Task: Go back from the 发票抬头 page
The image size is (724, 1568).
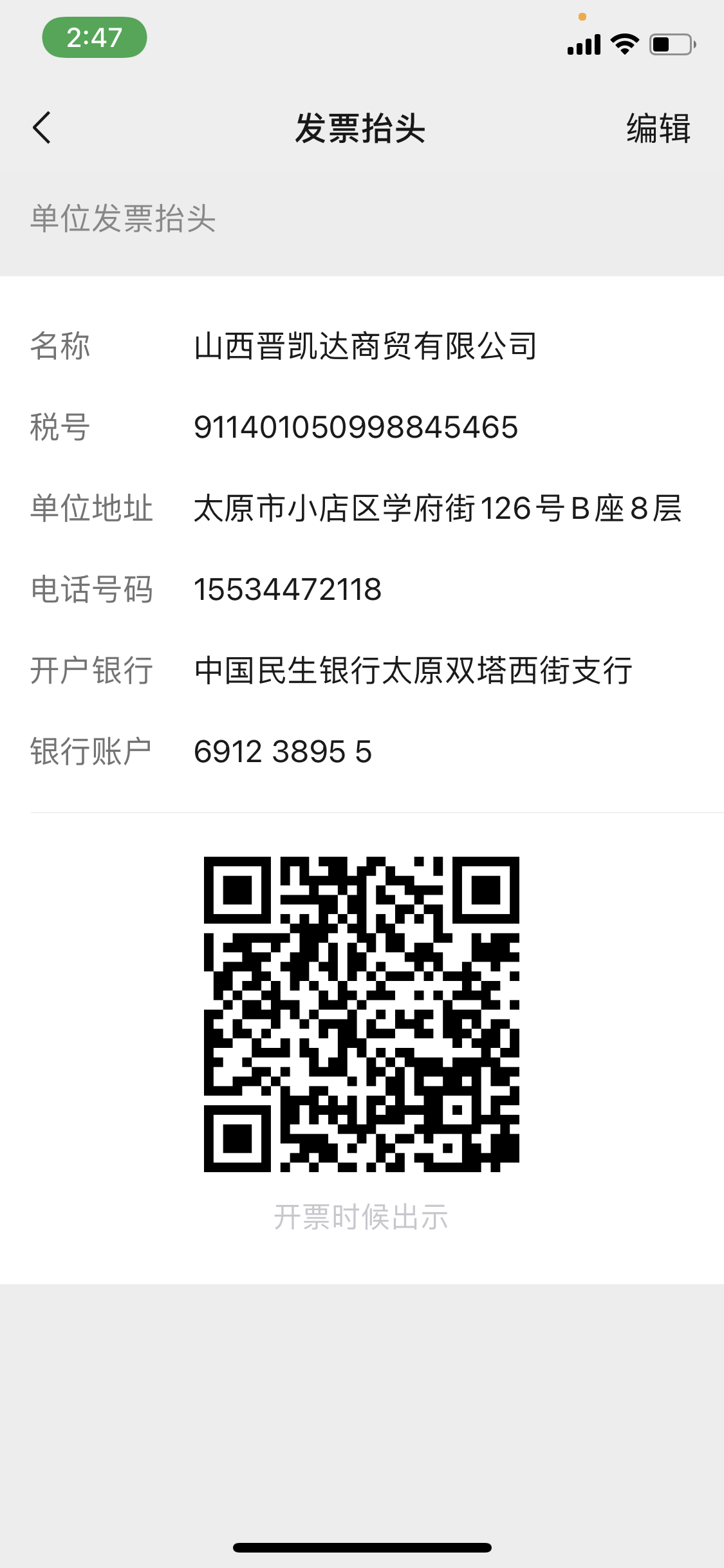Action: coord(42,127)
